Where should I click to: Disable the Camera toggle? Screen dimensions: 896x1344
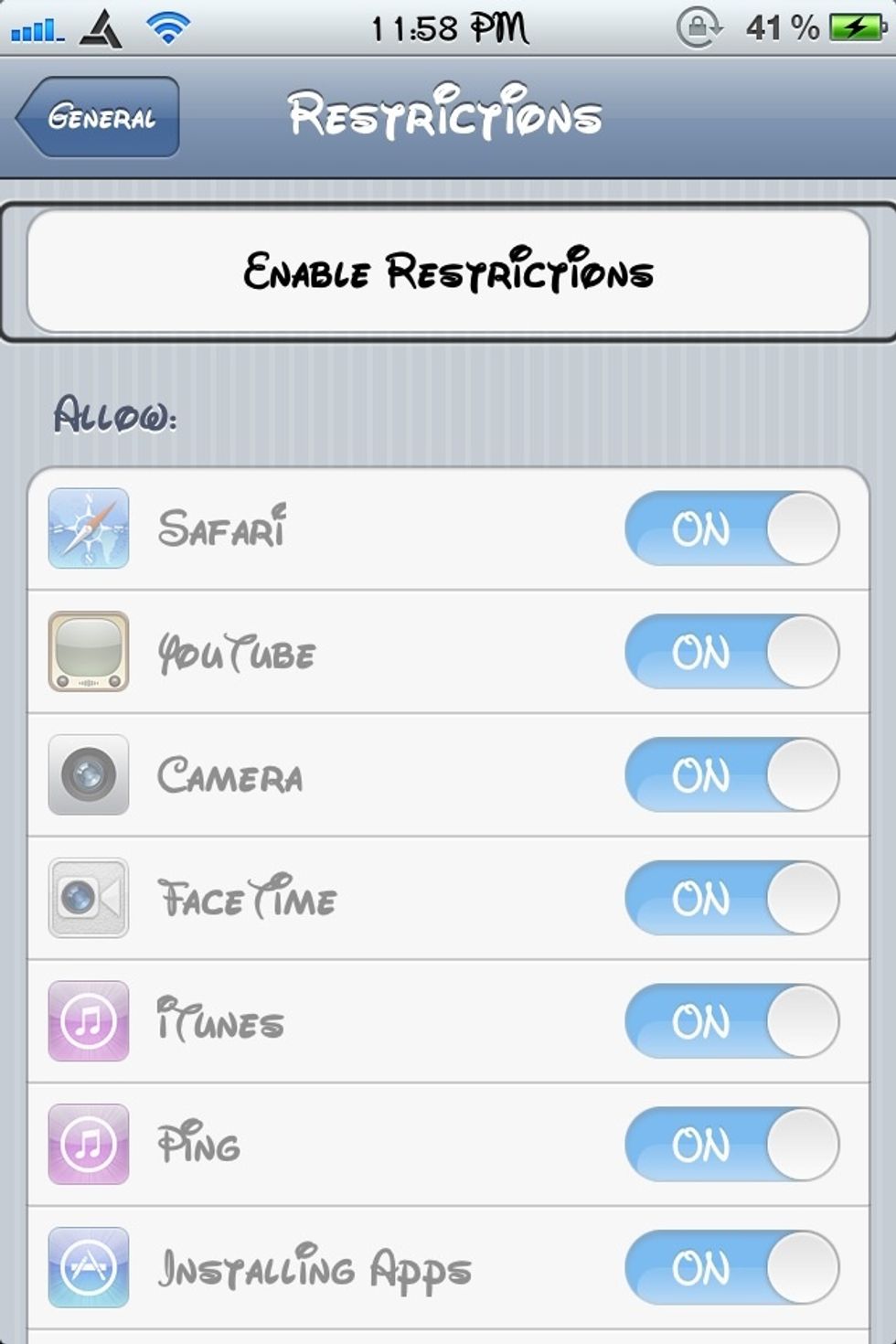[731, 775]
